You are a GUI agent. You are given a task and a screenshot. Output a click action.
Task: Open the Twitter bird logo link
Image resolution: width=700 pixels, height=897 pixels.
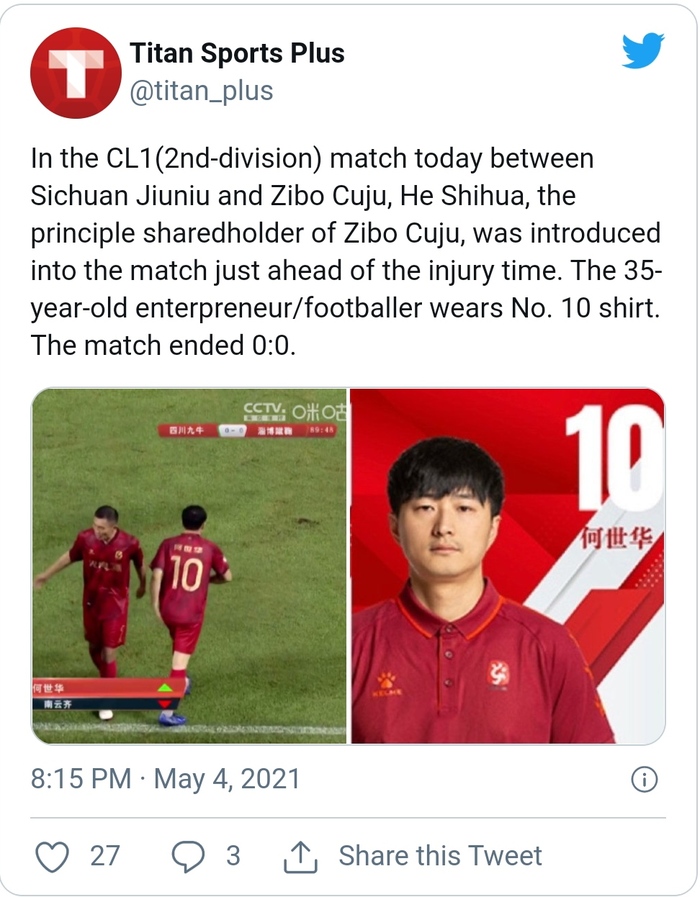point(642,51)
